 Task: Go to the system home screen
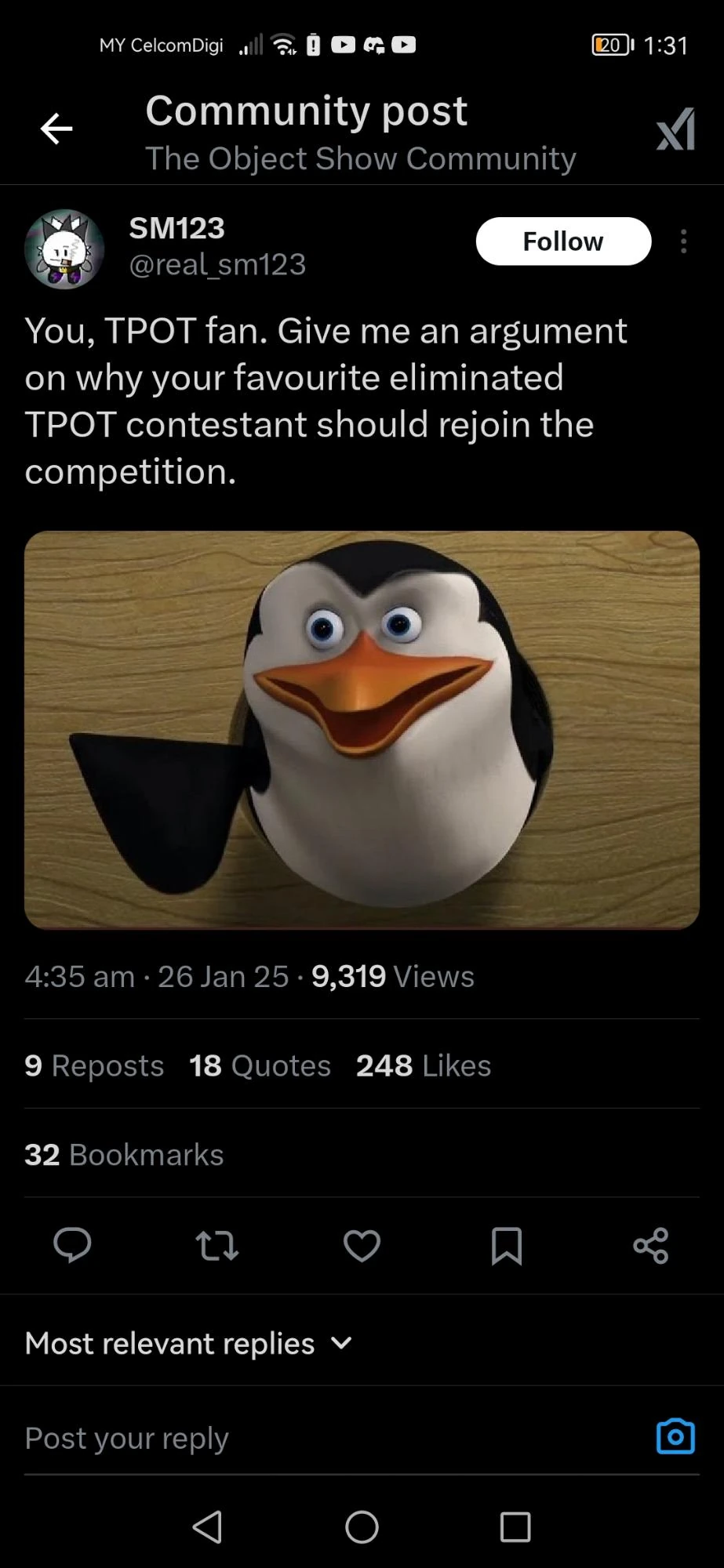[x=362, y=1526]
